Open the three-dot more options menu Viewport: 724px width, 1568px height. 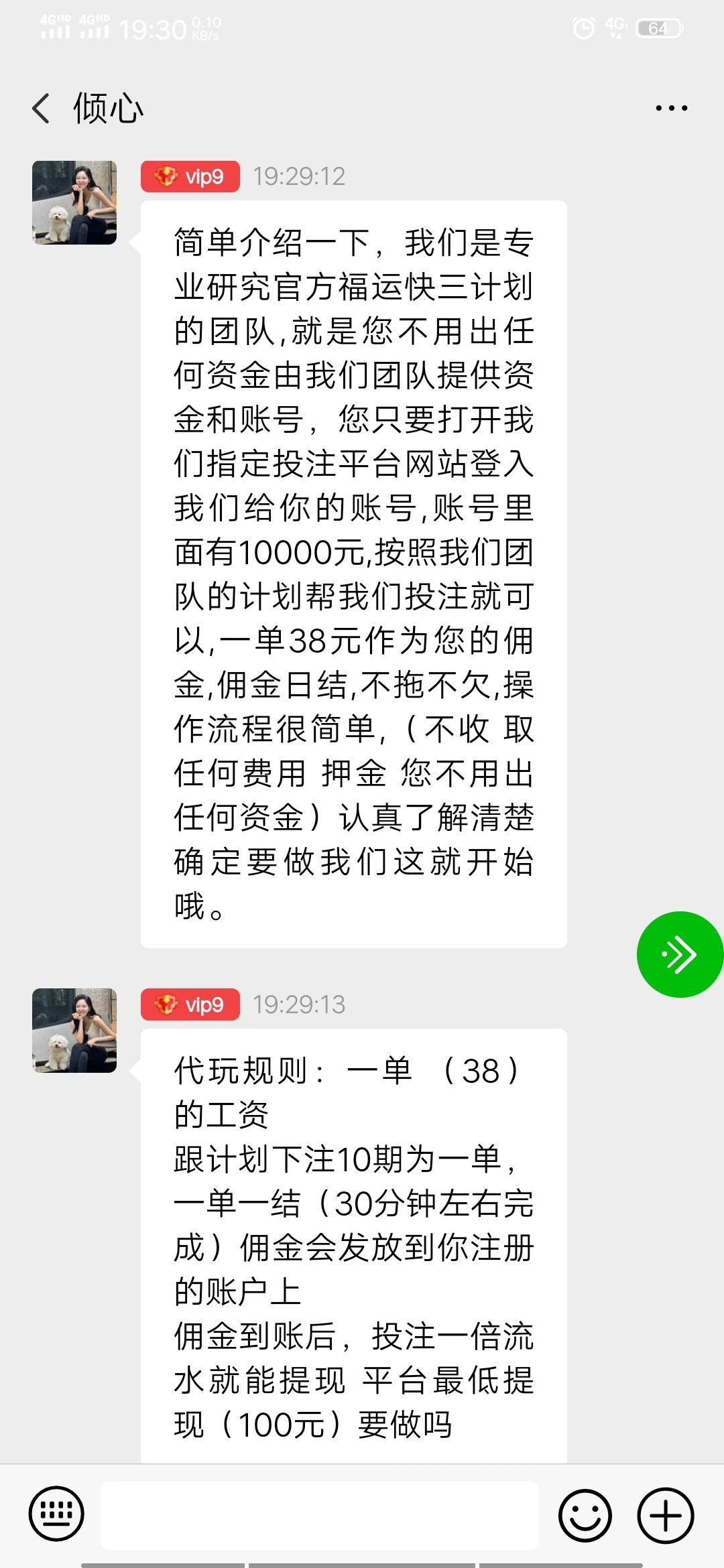point(671,108)
